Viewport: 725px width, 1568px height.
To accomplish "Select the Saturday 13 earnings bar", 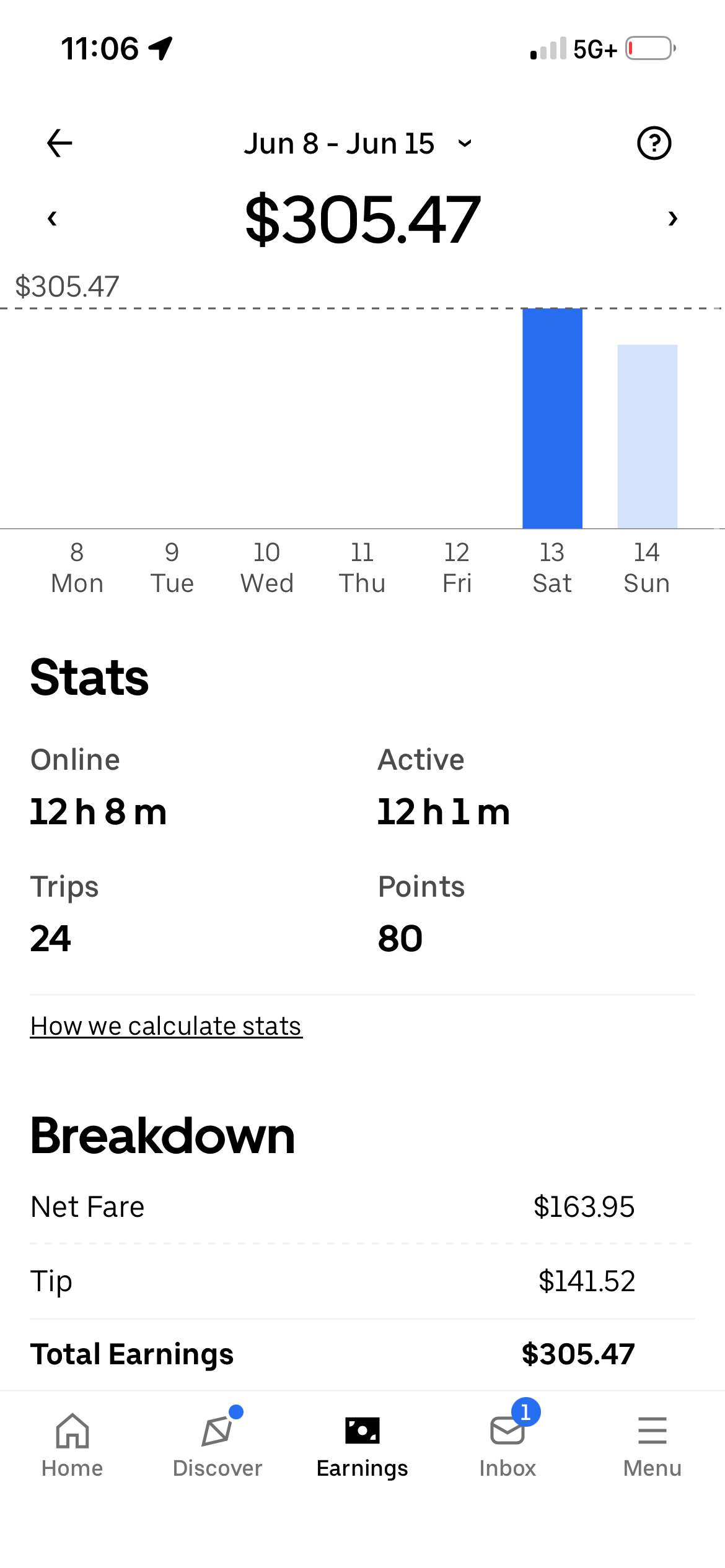I will click(552, 418).
